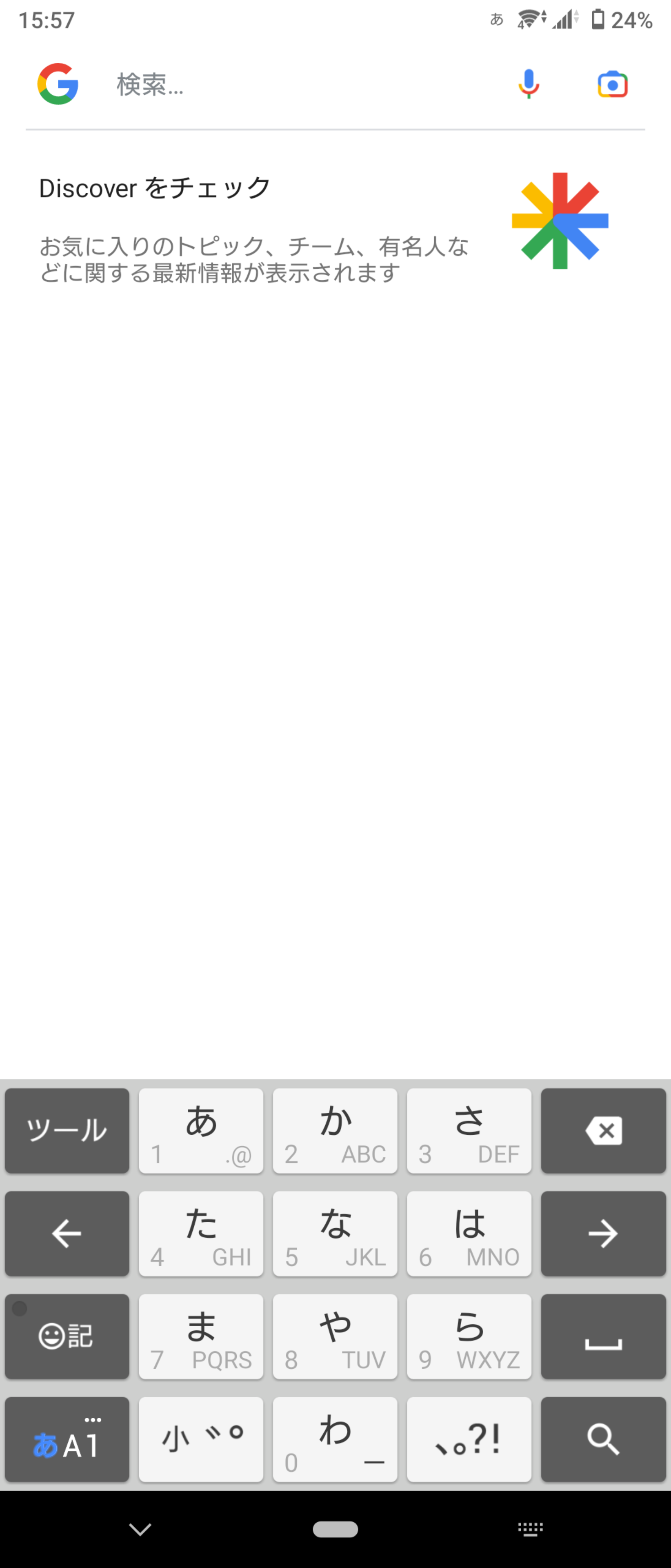Start a voice search with the microphone icon
Image resolution: width=671 pixels, height=1568 pixels.
pos(528,84)
